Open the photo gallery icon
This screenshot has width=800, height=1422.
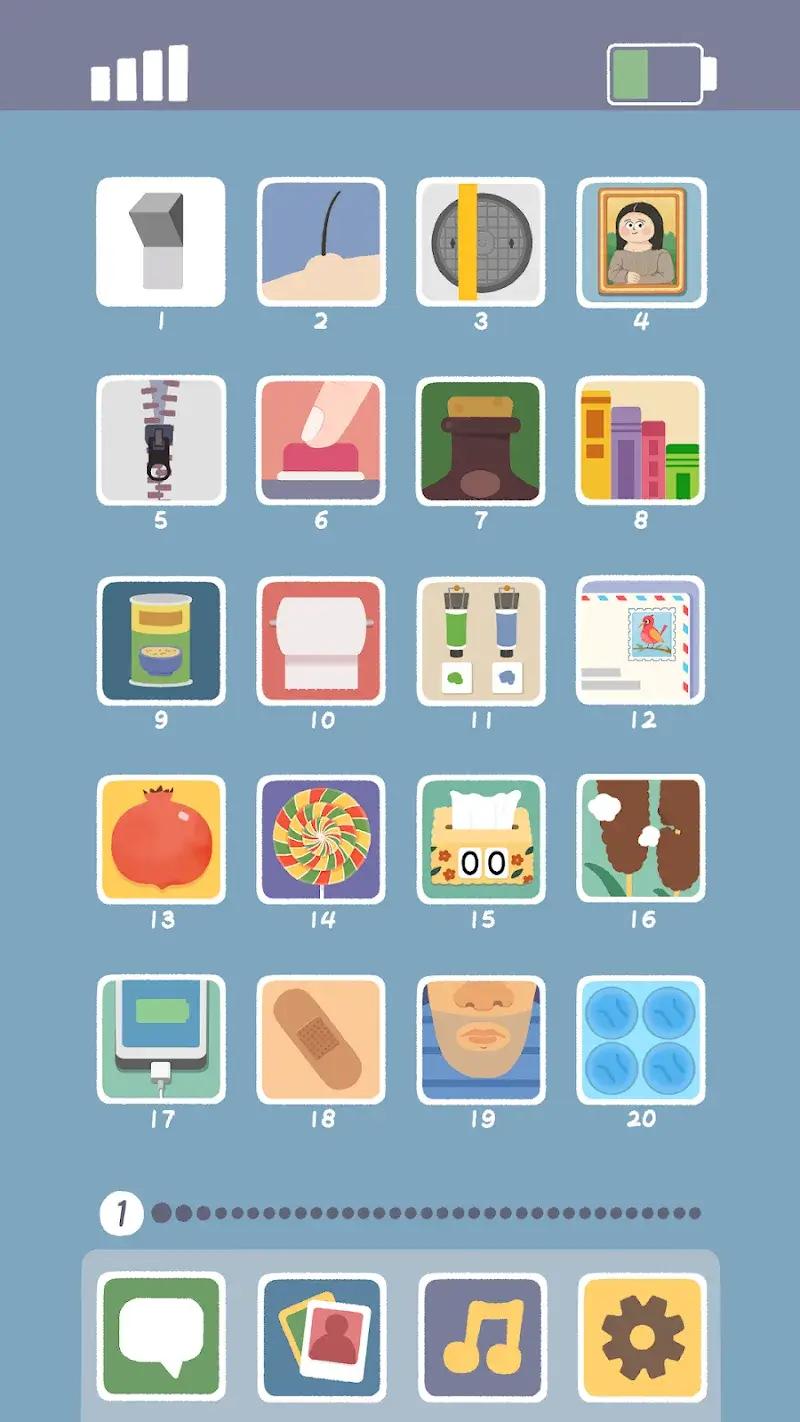pyautogui.click(x=321, y=1337)
